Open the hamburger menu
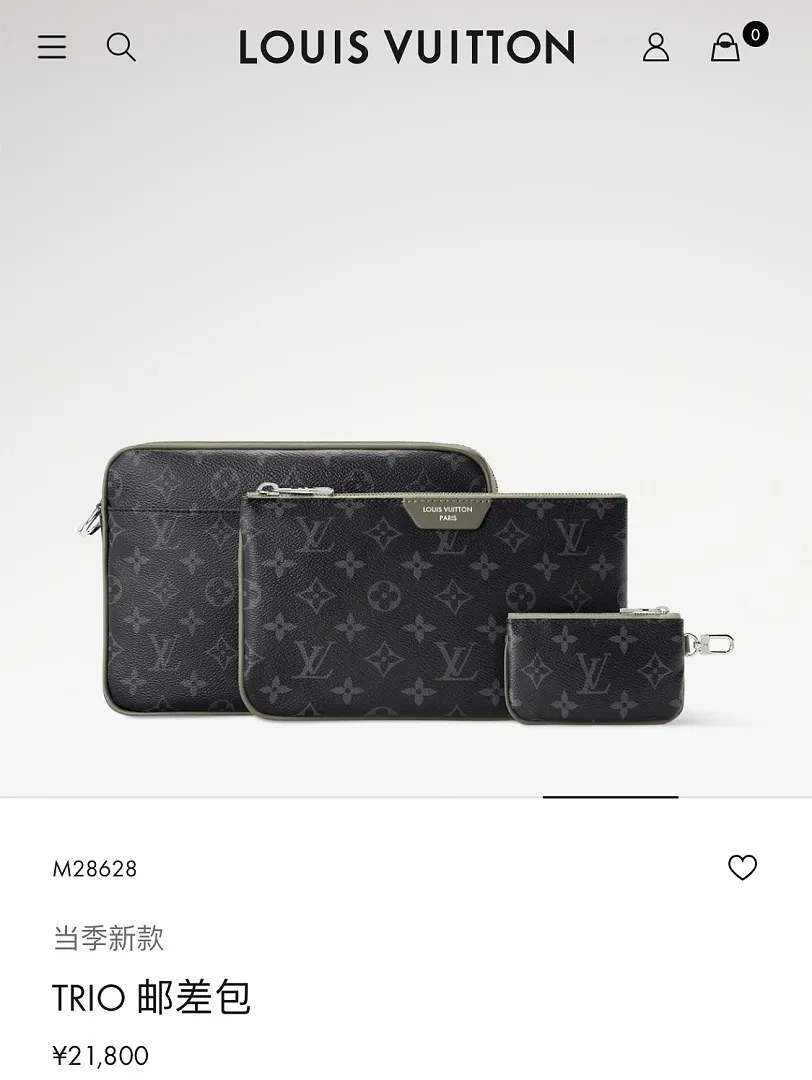This screenshot has height=1080, width=812. click(52, 47)
